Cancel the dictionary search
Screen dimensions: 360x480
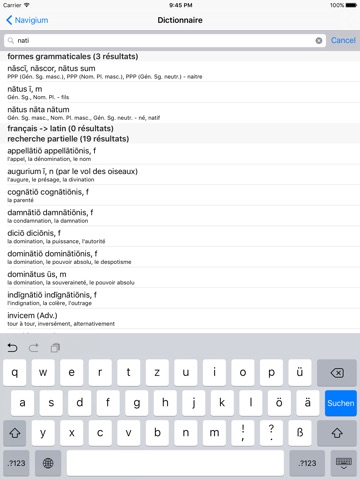(x=343, y=40)
